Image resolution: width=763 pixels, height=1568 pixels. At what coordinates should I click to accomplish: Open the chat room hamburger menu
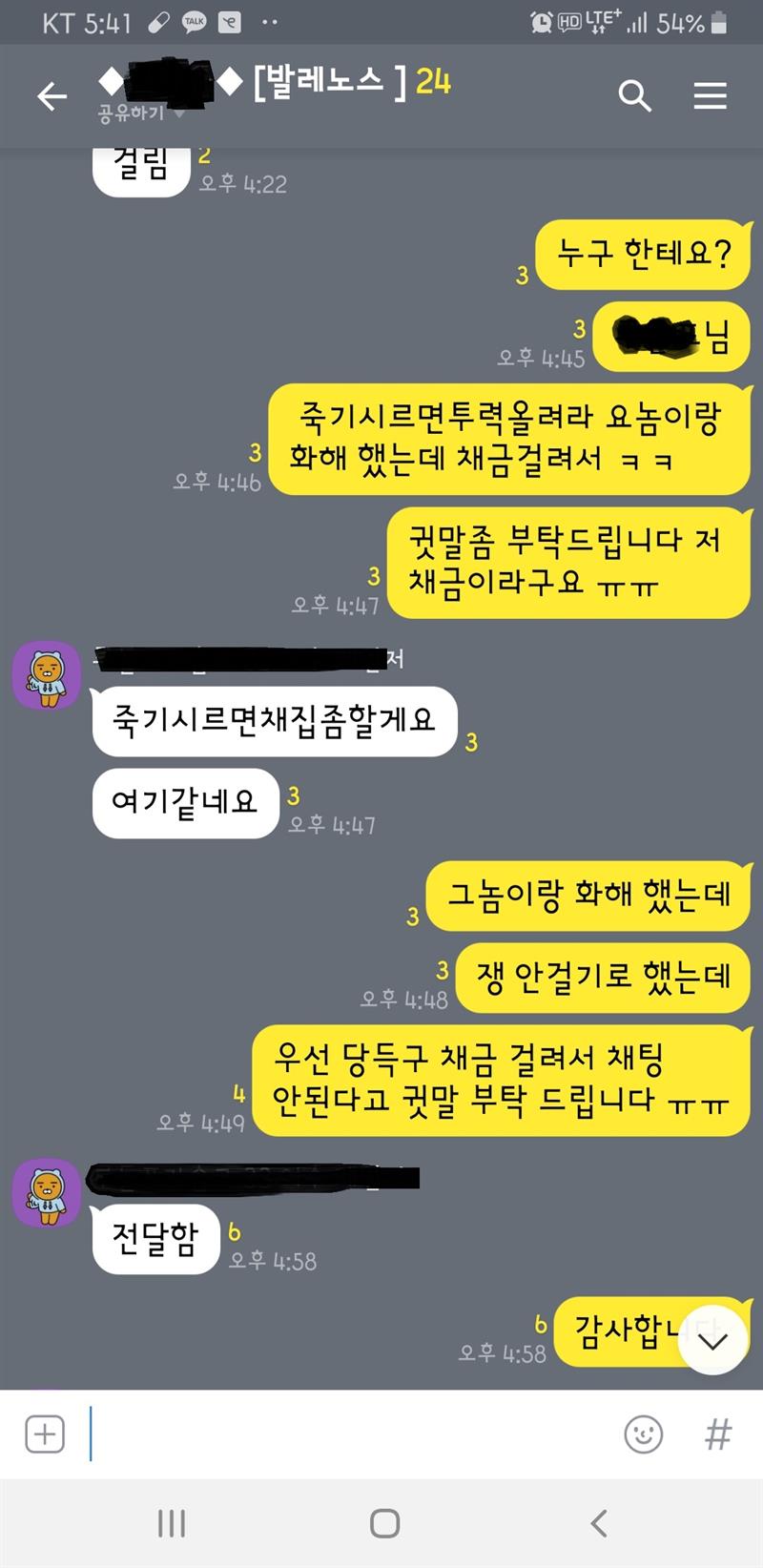(x=710, y=96)
